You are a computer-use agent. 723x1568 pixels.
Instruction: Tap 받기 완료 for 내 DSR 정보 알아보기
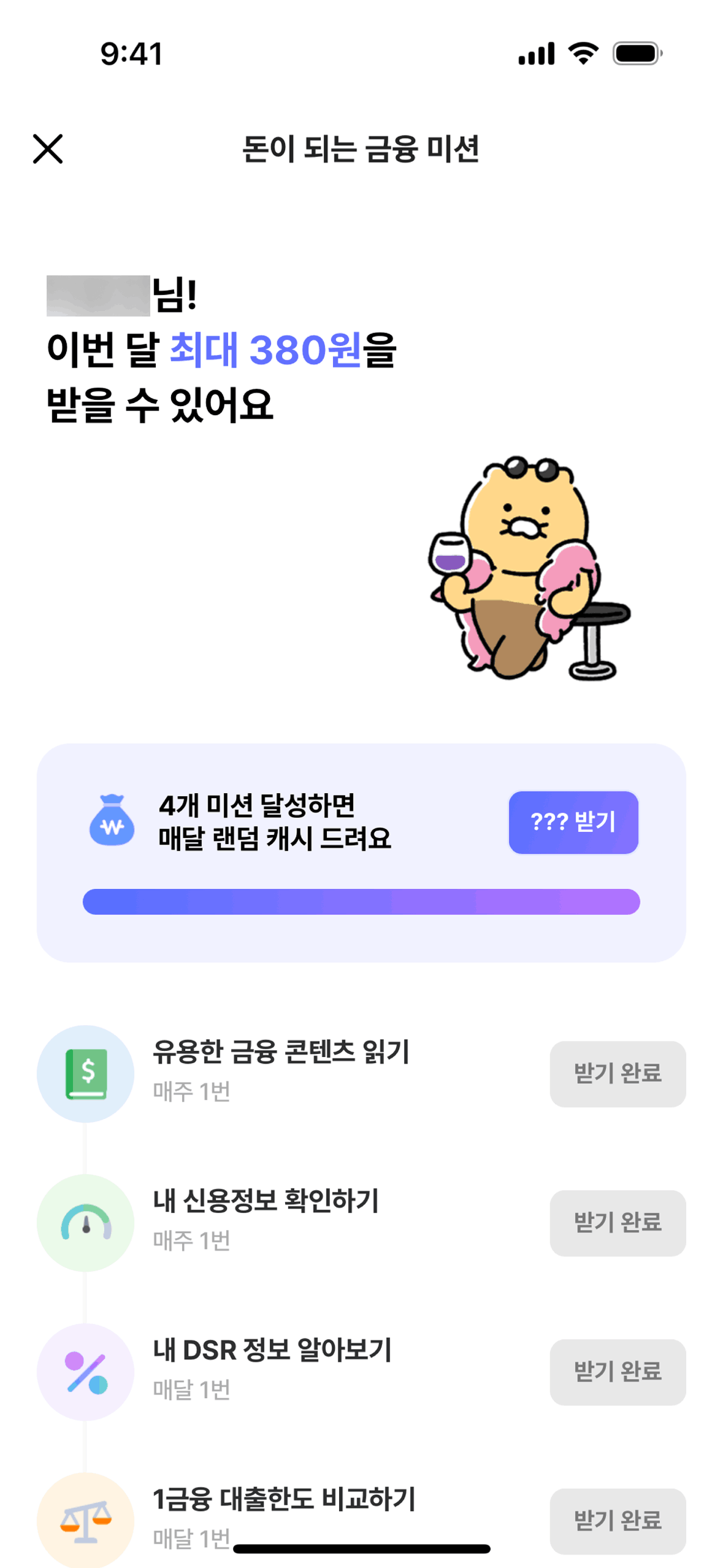click(x=617, y=1372)
